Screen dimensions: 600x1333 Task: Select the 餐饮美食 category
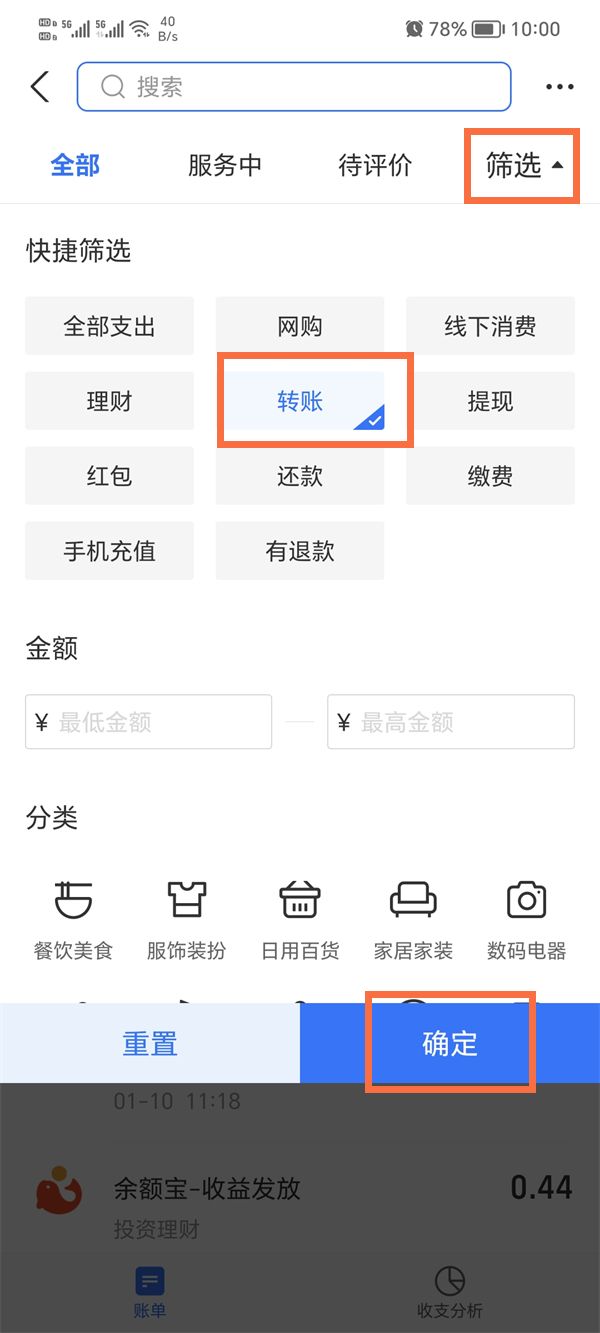pyautogui.click(x=74, y=920)
